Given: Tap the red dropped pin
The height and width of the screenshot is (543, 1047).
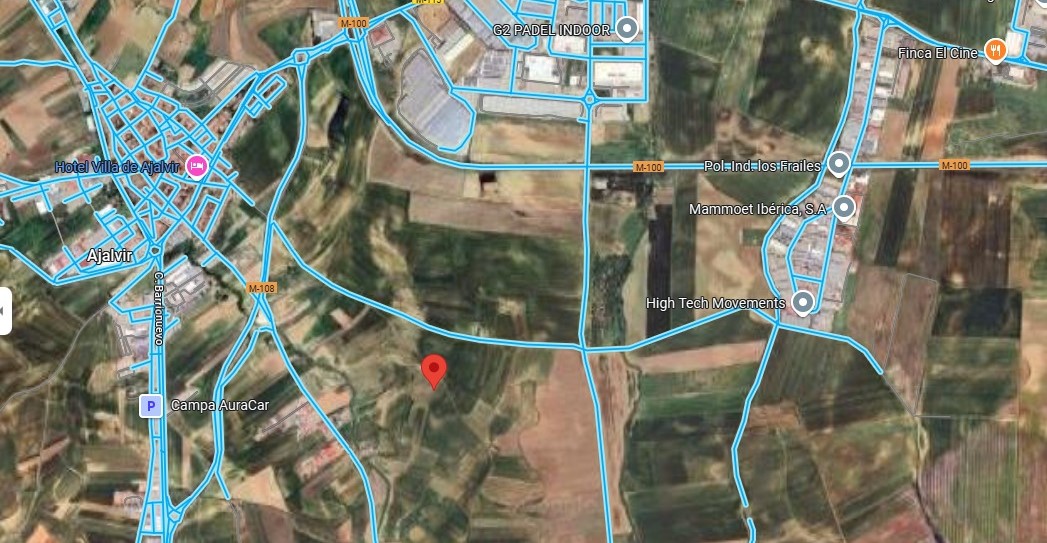Looking at the screenshot, I should click(x=433, y=370).
